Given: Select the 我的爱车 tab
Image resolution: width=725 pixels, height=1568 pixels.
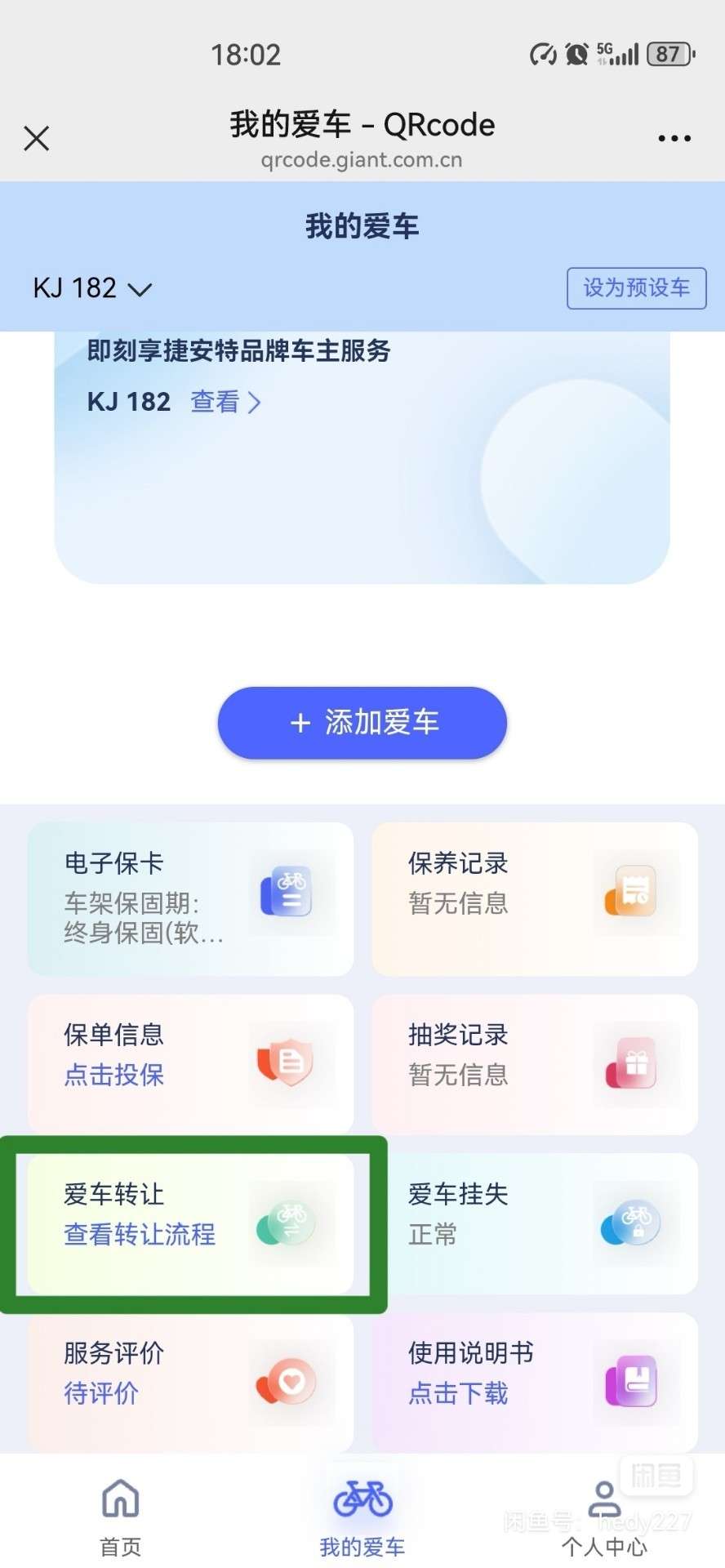Looking at the screenshot, I should click(362, 1517).
